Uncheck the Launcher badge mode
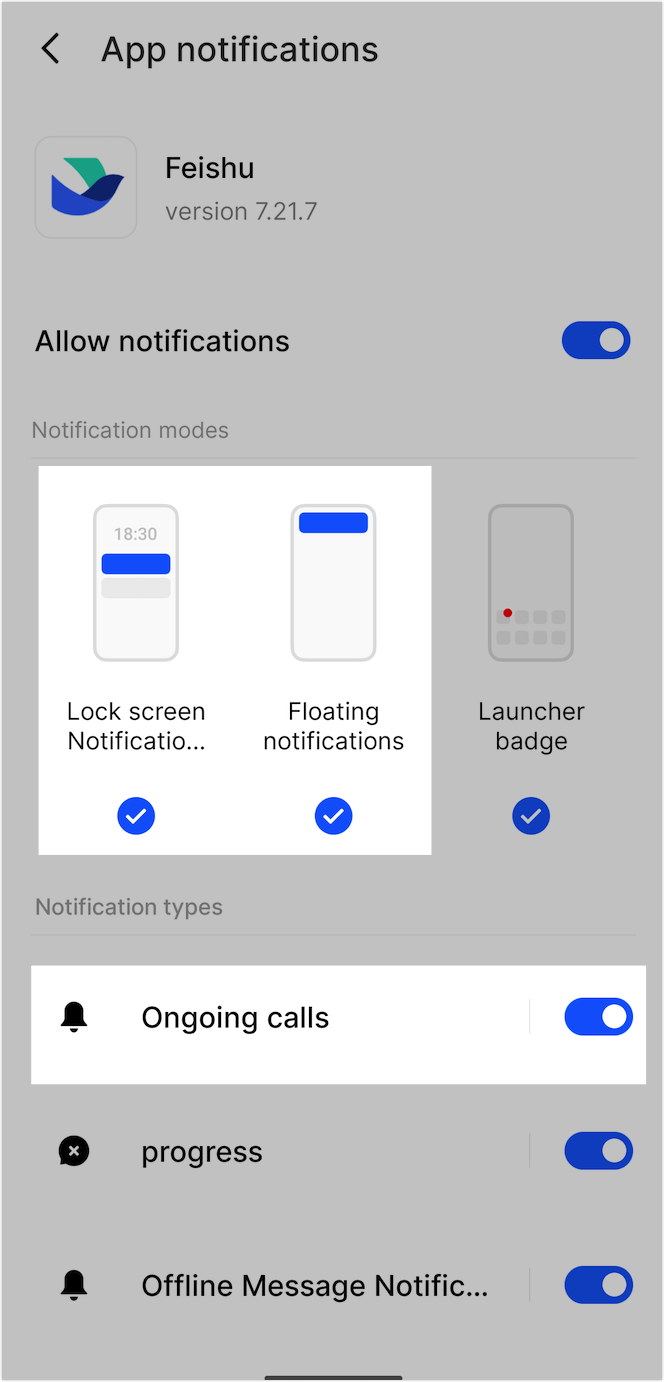Image resolution: width=664 pixels, height=1382 pixels. (531, 817)
